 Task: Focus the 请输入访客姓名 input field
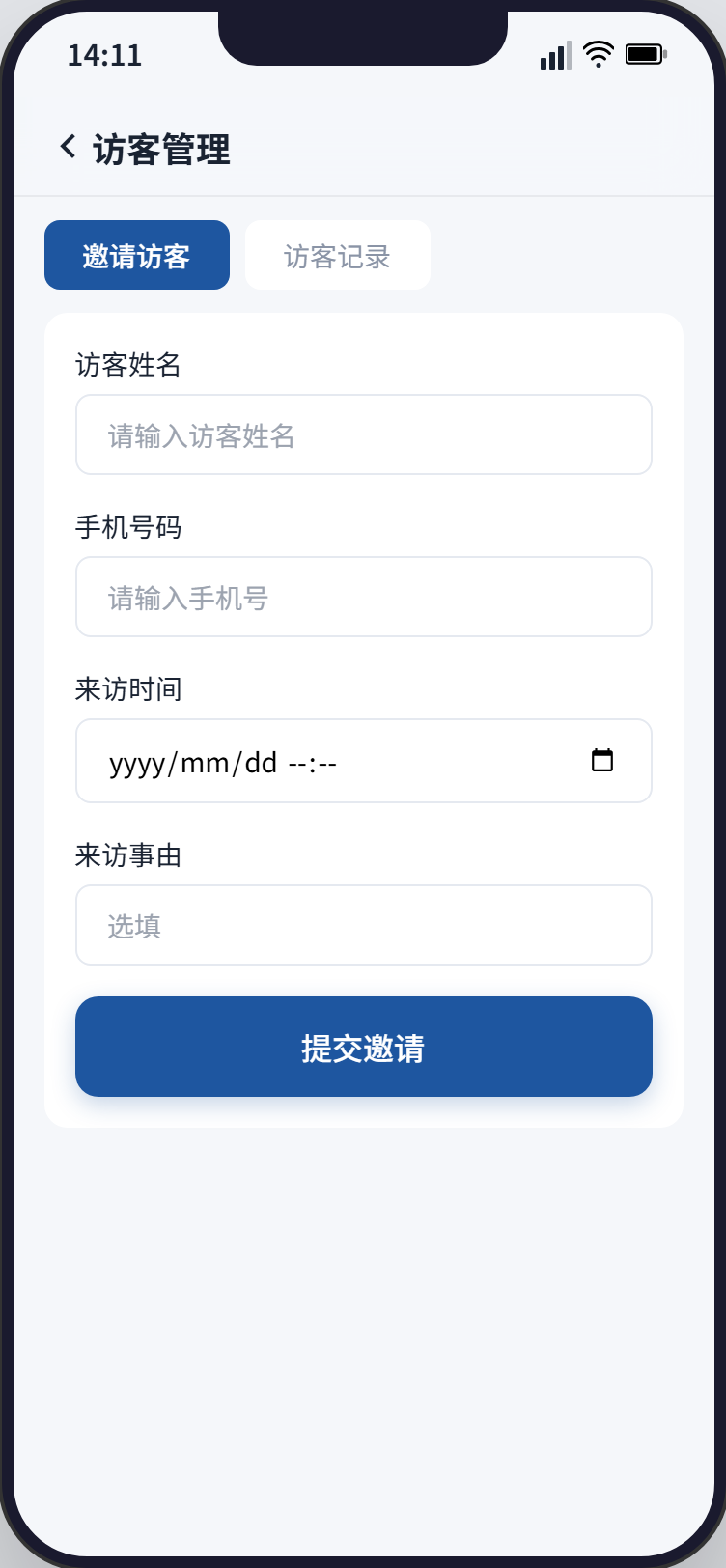tap(363, 434)
